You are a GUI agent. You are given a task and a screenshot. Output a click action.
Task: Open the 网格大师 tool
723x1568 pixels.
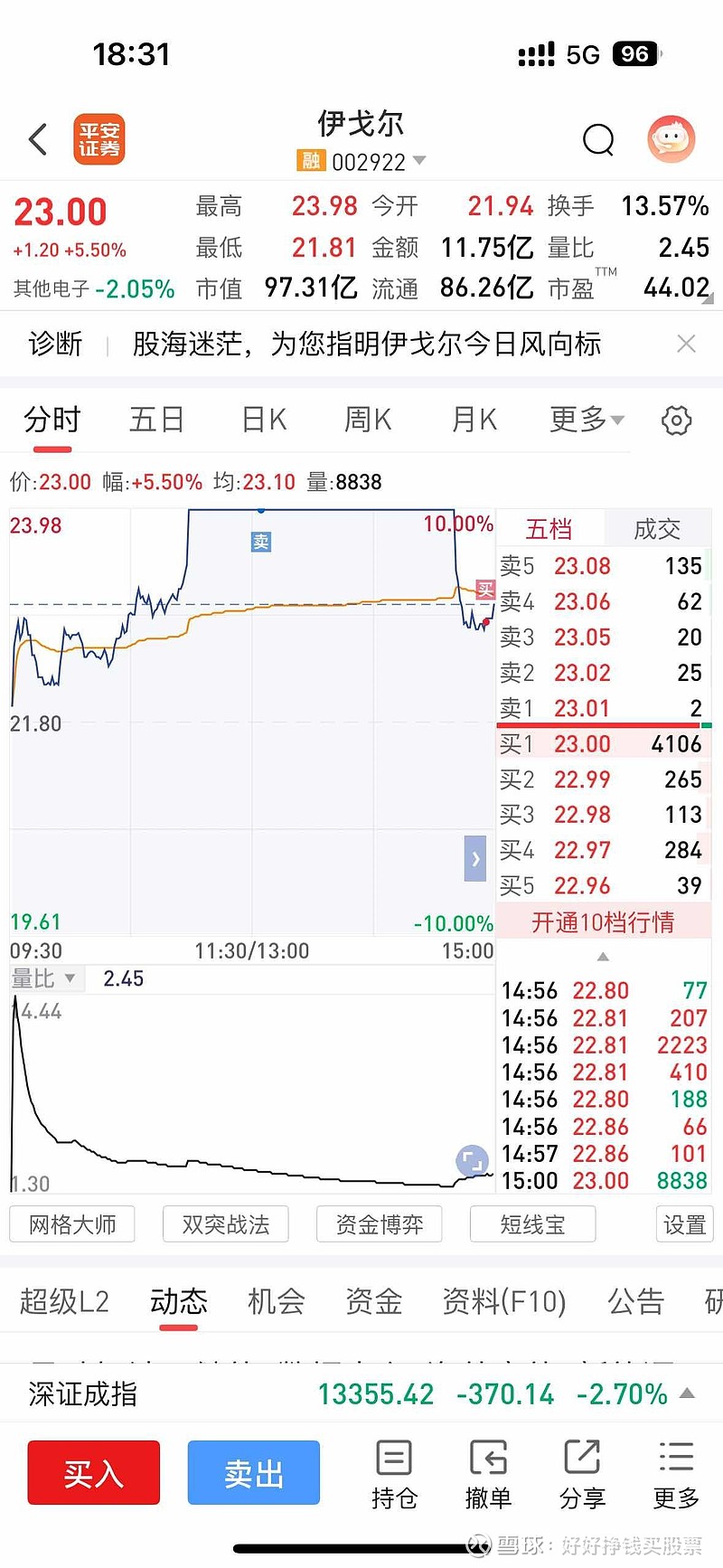tap(72, 1224)
